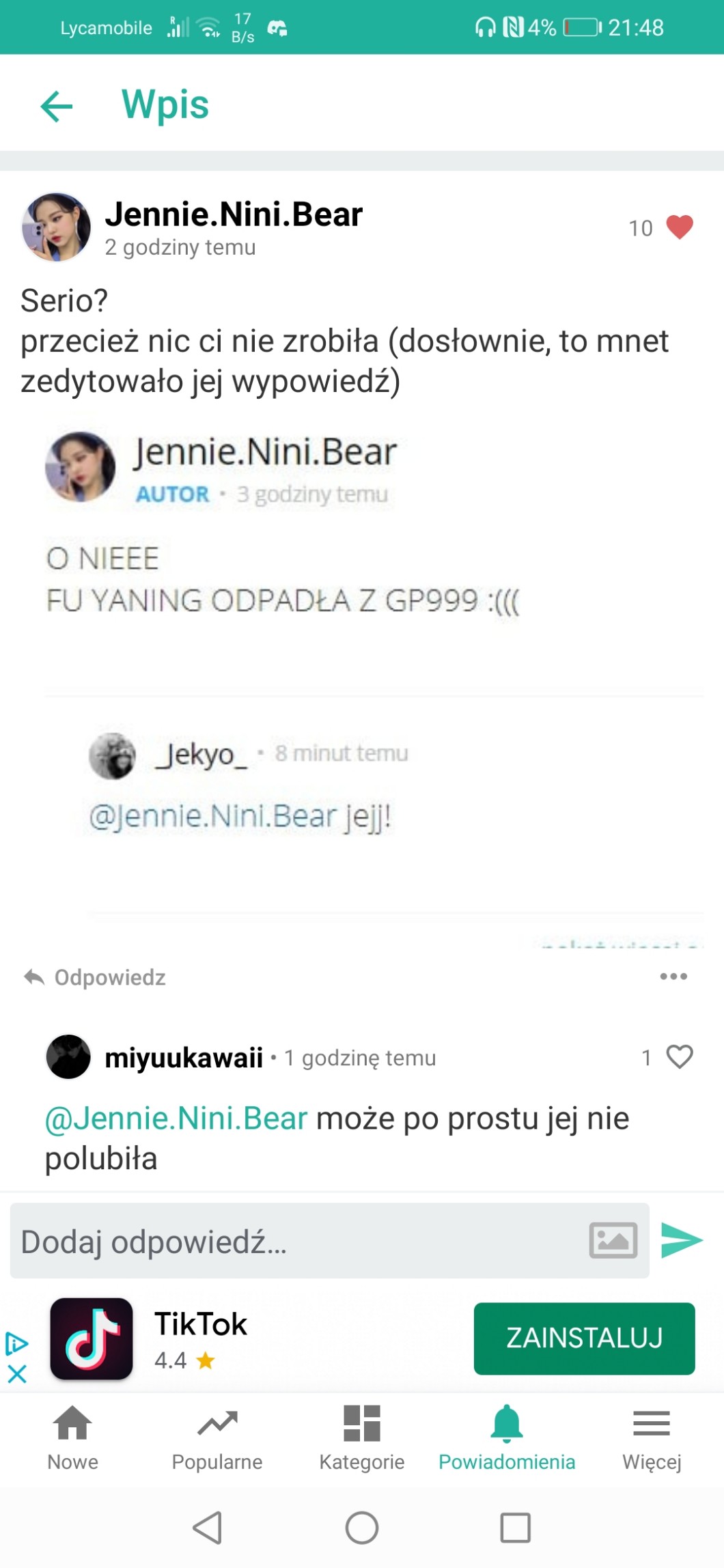Attach an image to the reply

(613, 1240)
